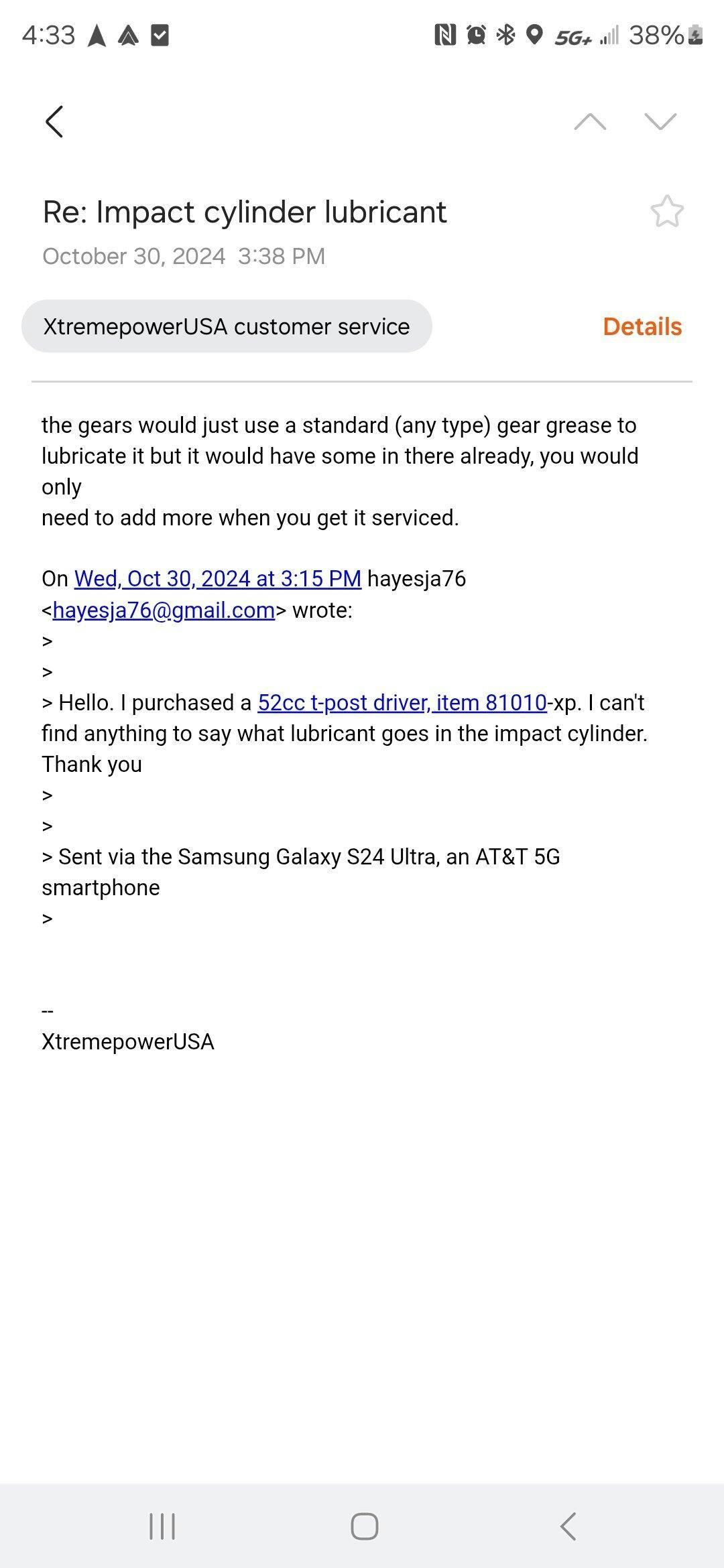Screen dimensions: 724x1568
Task: Open the Wed, Oct 30, 2024 date link
Action: coord(218,578)
